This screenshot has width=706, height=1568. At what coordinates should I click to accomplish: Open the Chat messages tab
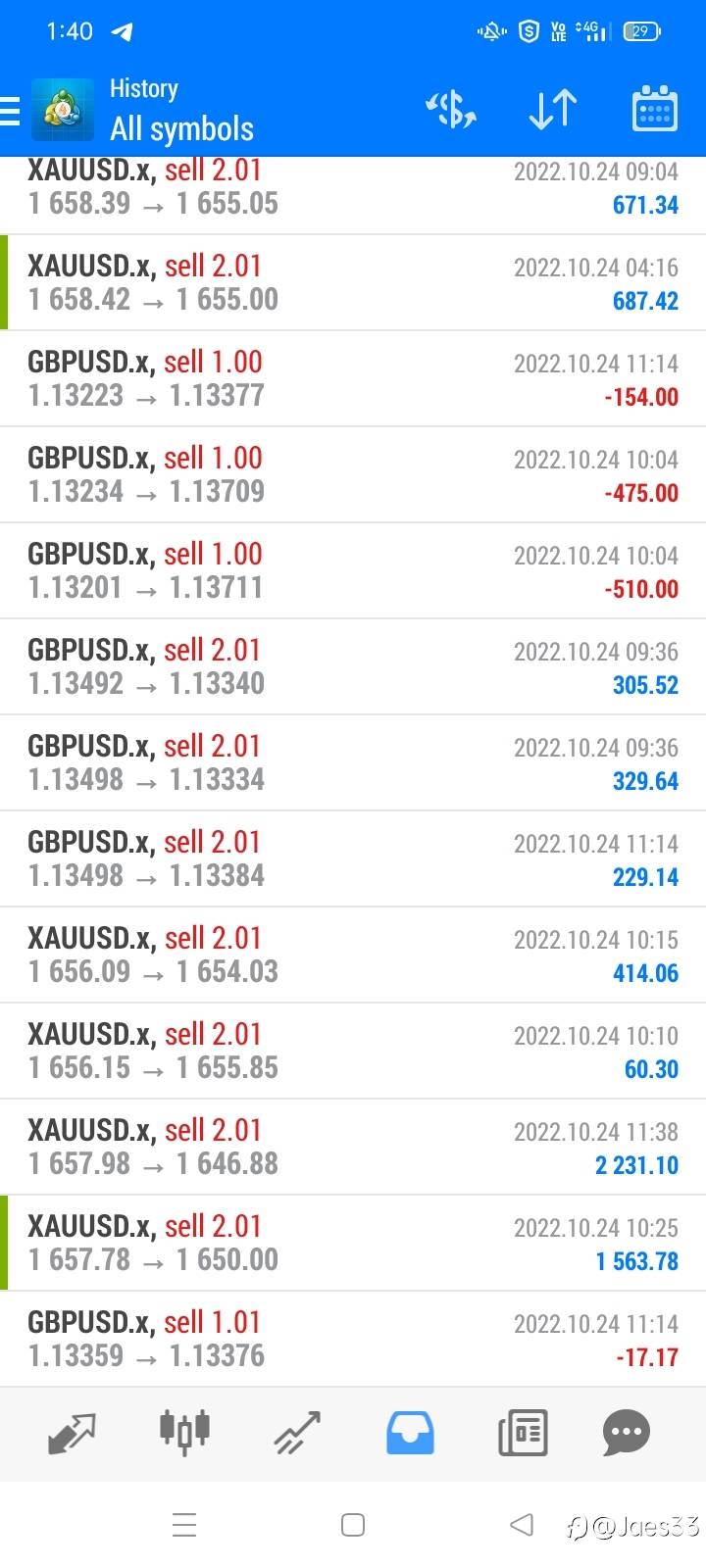pyautogui.click(x=627, y=1433)
